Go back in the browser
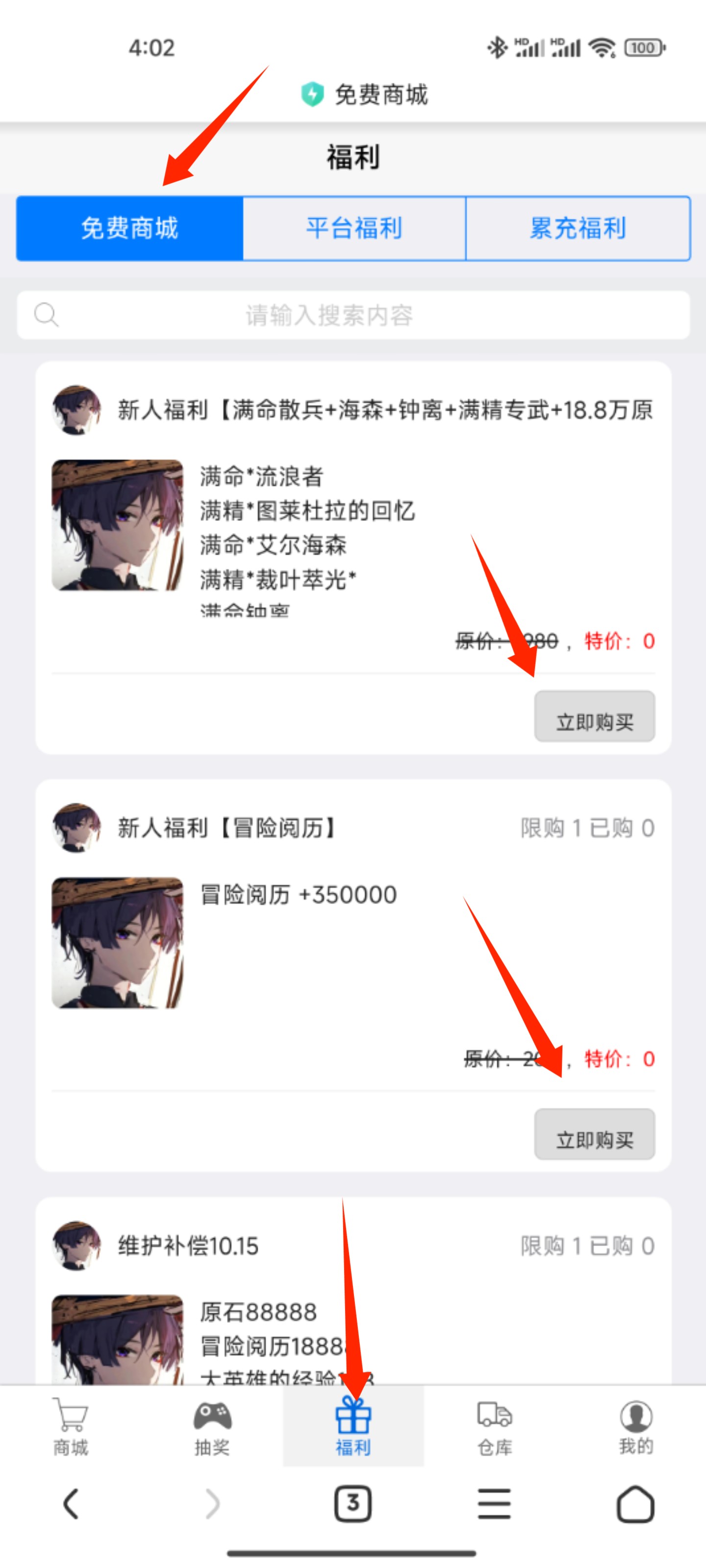 pyautogui.click(x=71, y=1503)
